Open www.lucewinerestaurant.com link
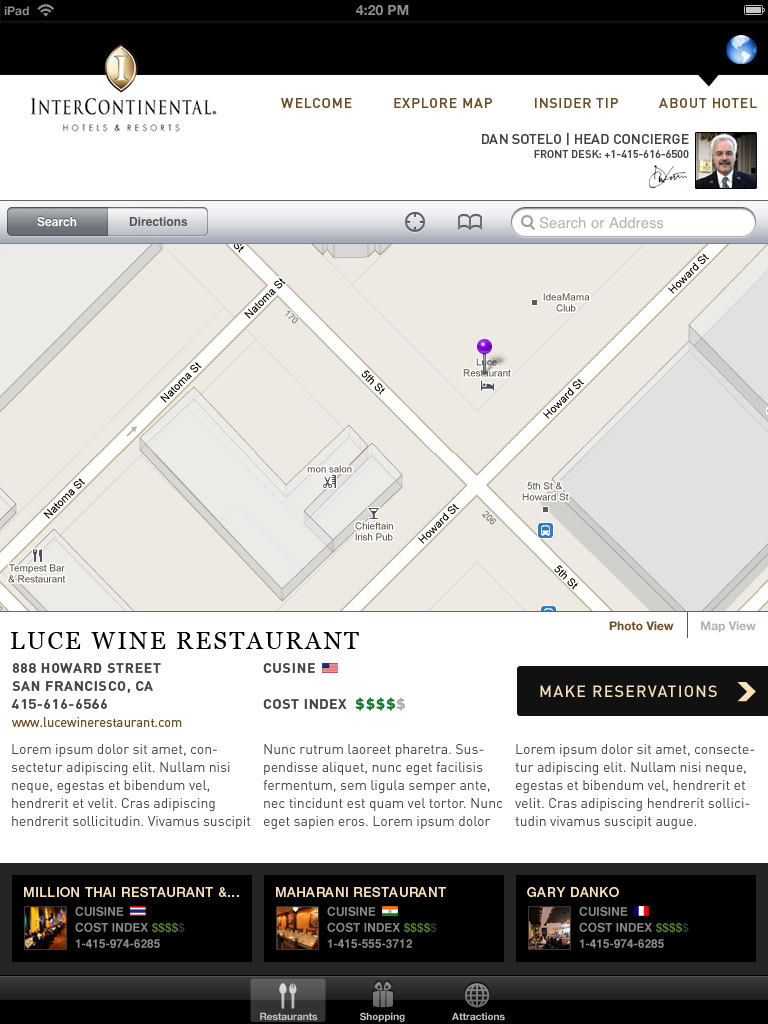The image size is (768, 1024). pos(97,722)
